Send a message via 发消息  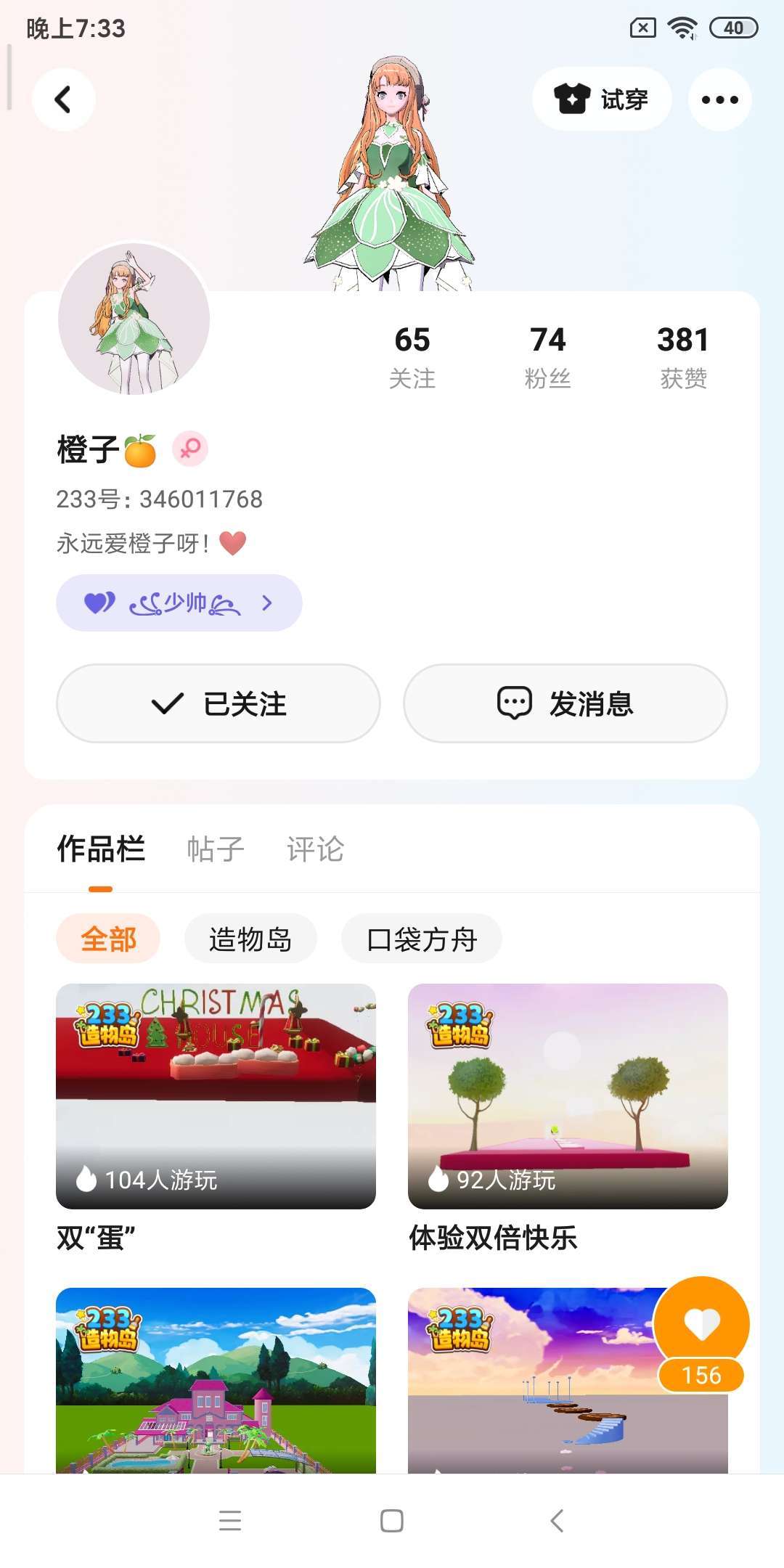(x=565, y=703)
